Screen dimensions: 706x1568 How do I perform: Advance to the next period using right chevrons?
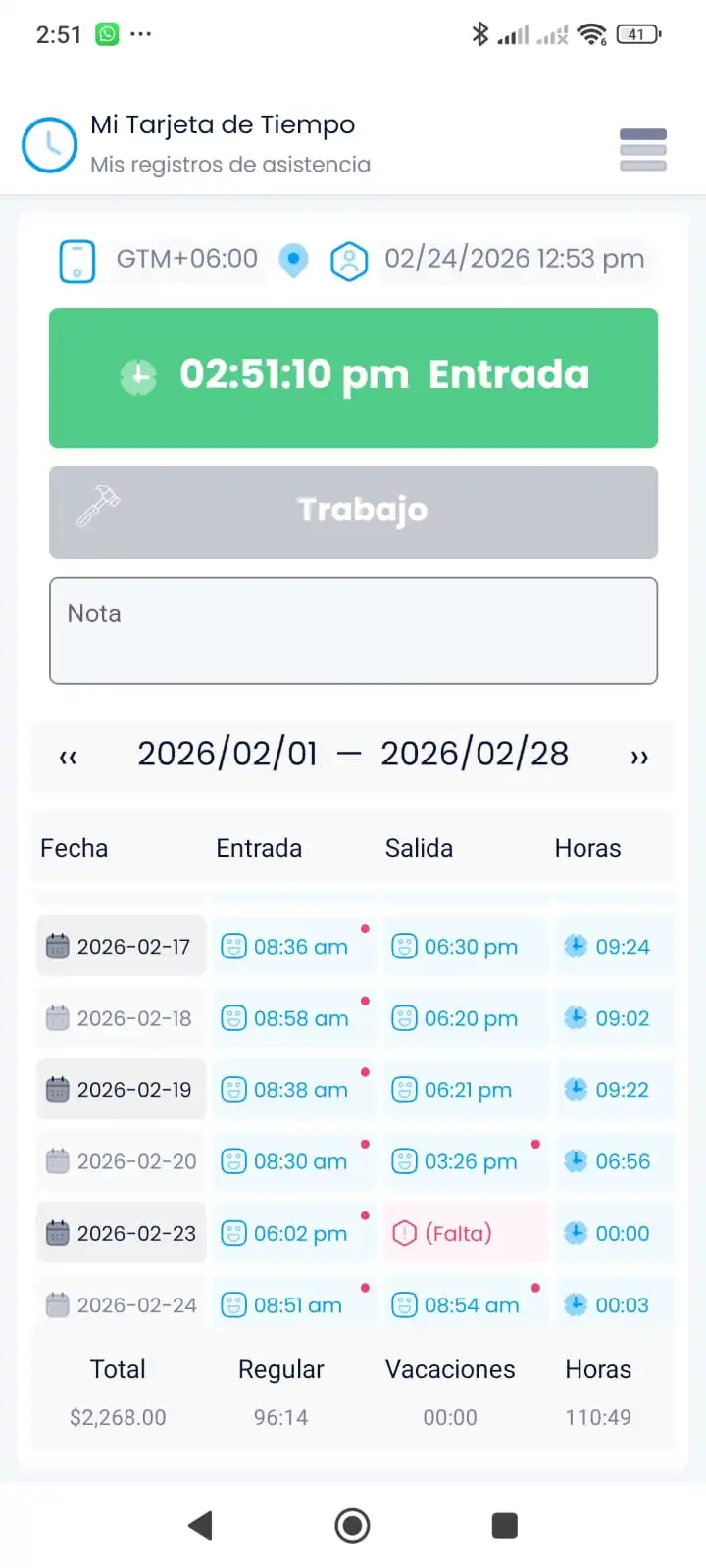639,756
